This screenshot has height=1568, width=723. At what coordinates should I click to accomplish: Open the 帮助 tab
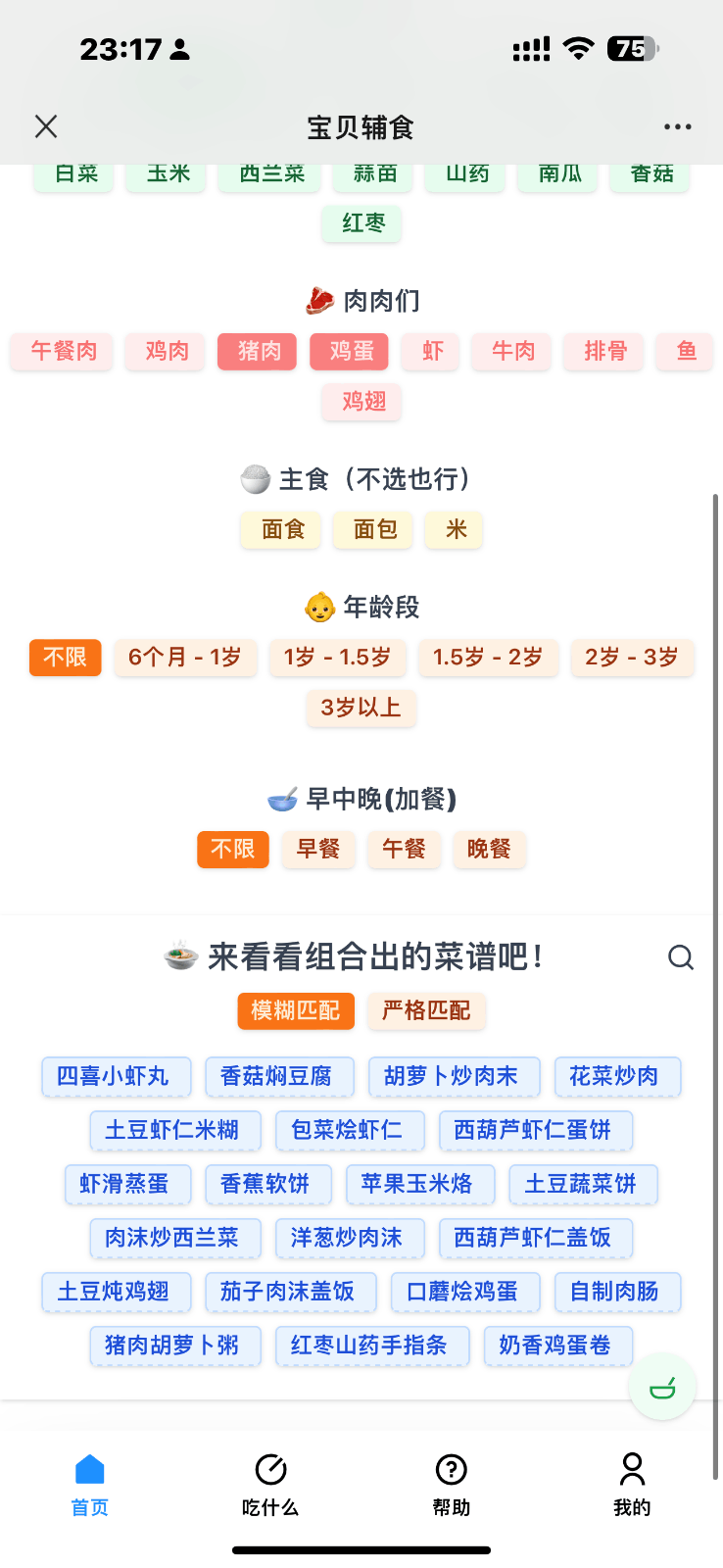pos(452,1485)
